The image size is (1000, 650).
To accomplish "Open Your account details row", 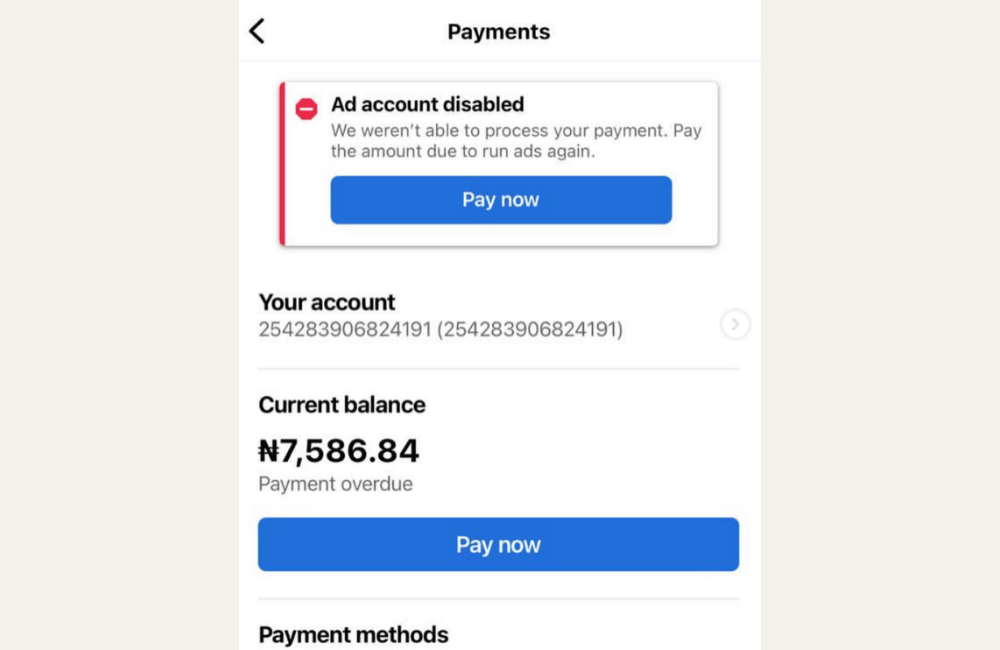I will (x=734, y=324).
